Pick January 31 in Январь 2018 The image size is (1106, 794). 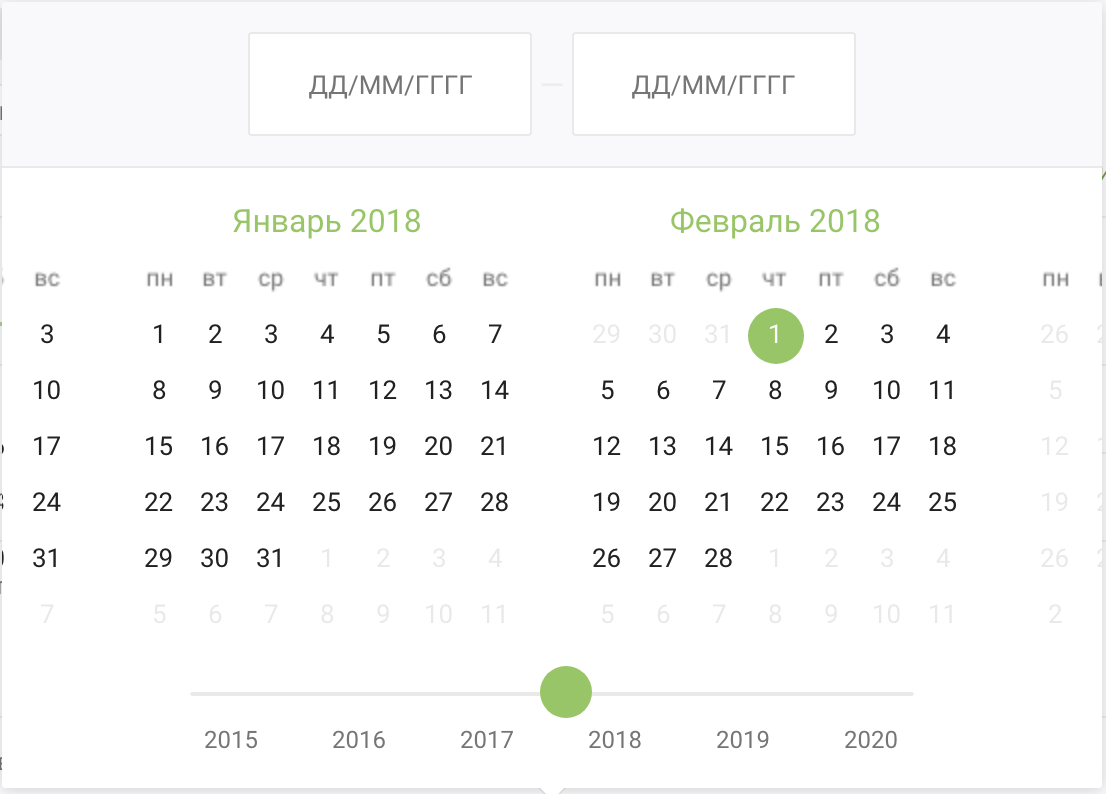(271, 558)
